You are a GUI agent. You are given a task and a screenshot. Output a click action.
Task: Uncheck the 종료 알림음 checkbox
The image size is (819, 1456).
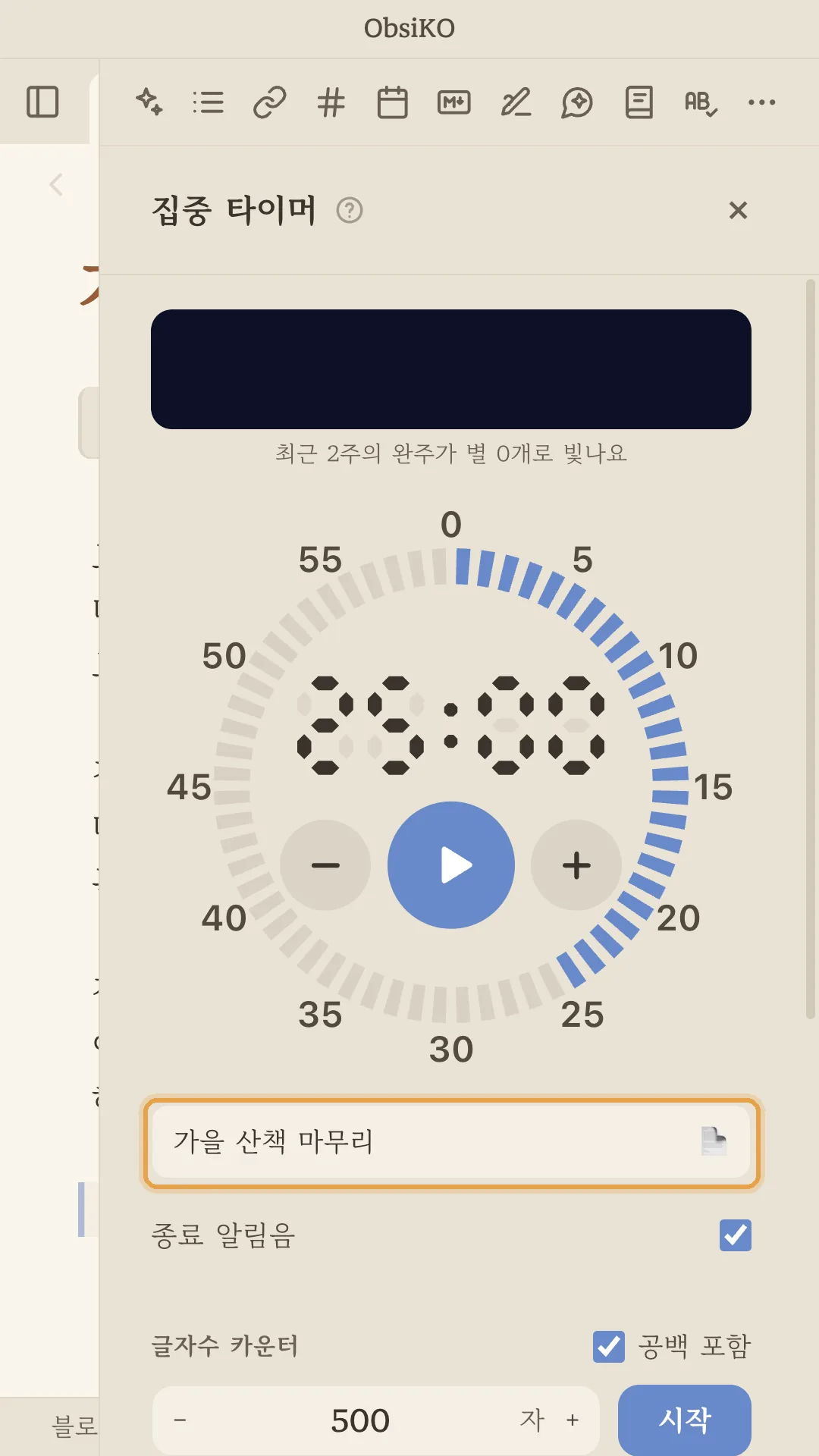coord(735,1235)
